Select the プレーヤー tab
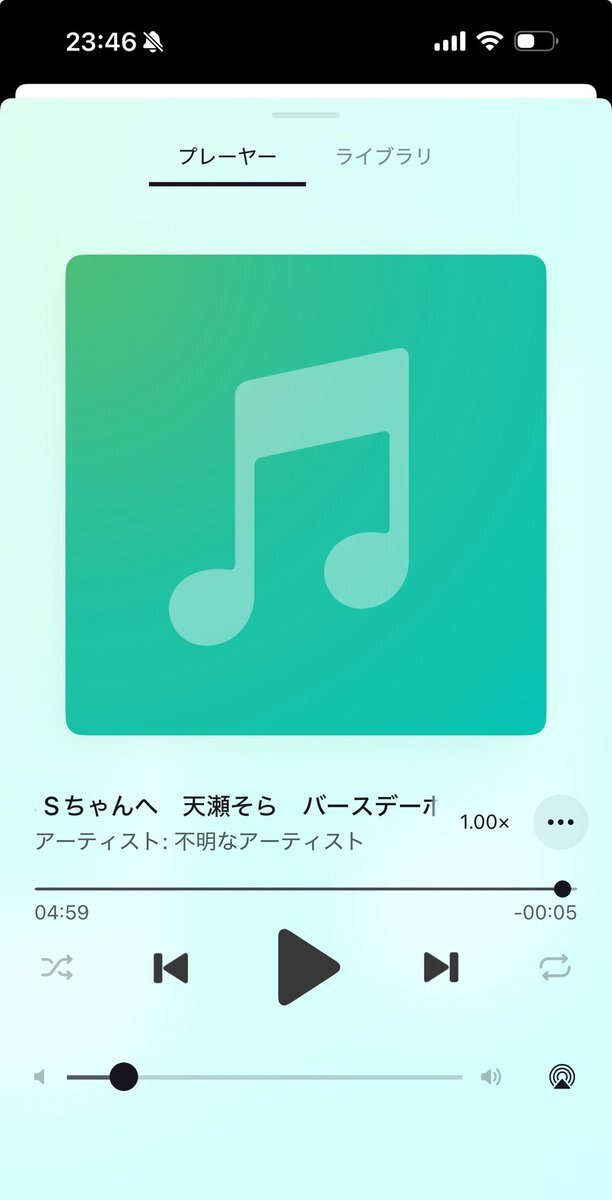 [227, 157]
